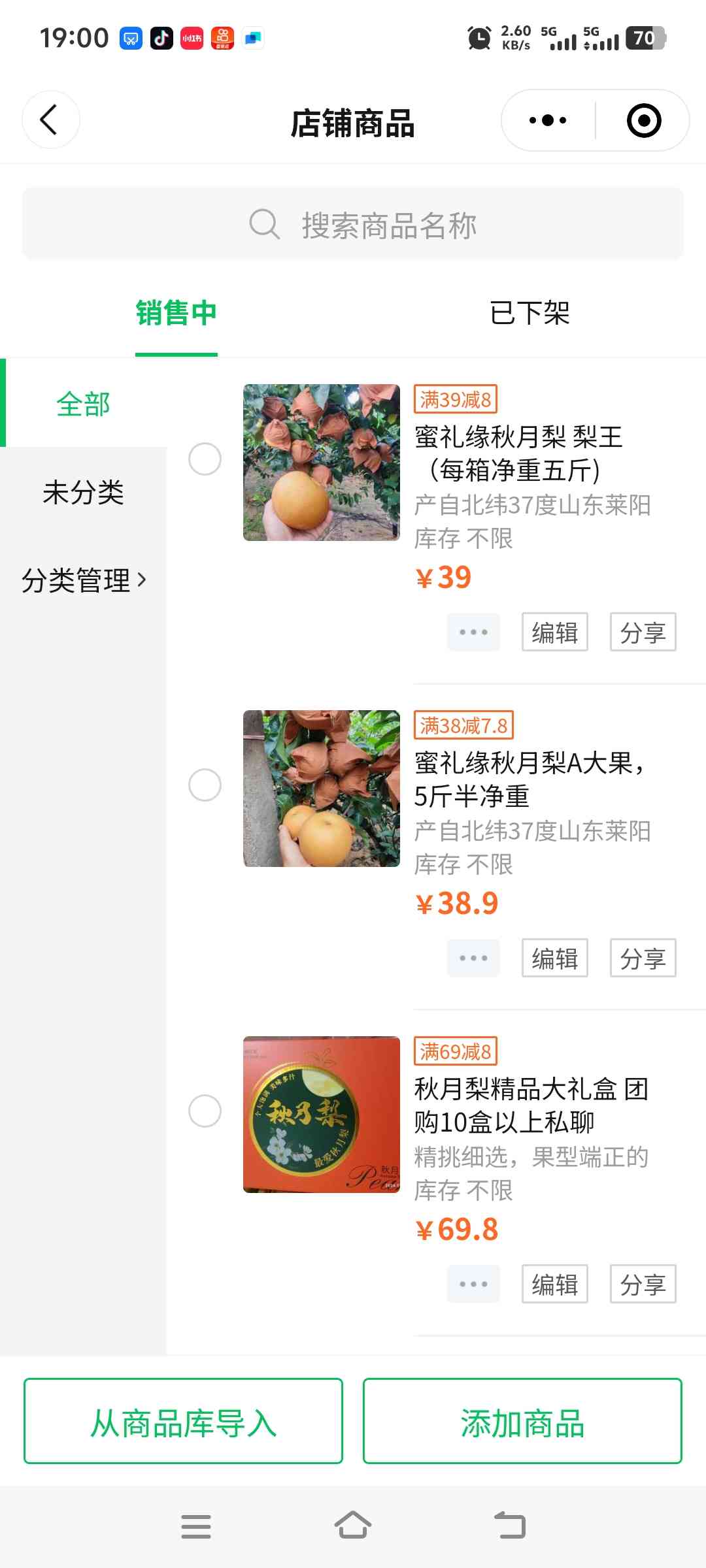Close the mini program with the circle icon
The height and width of the screenshot is (1568, 706).
pyautogui.click(x=643, y=120)
